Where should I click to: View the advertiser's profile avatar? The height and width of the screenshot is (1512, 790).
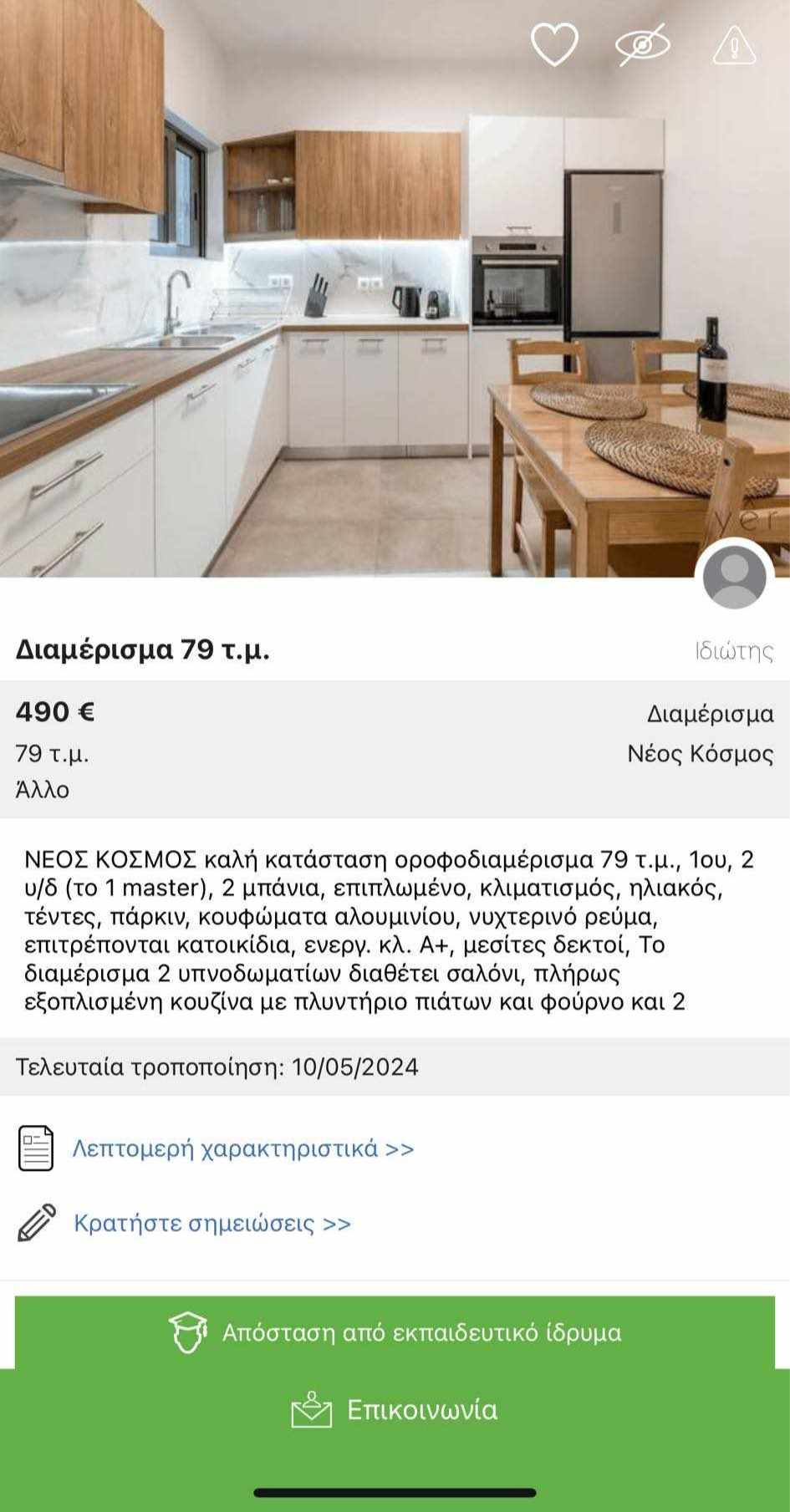pyautogui.click(x=734, y=576)
